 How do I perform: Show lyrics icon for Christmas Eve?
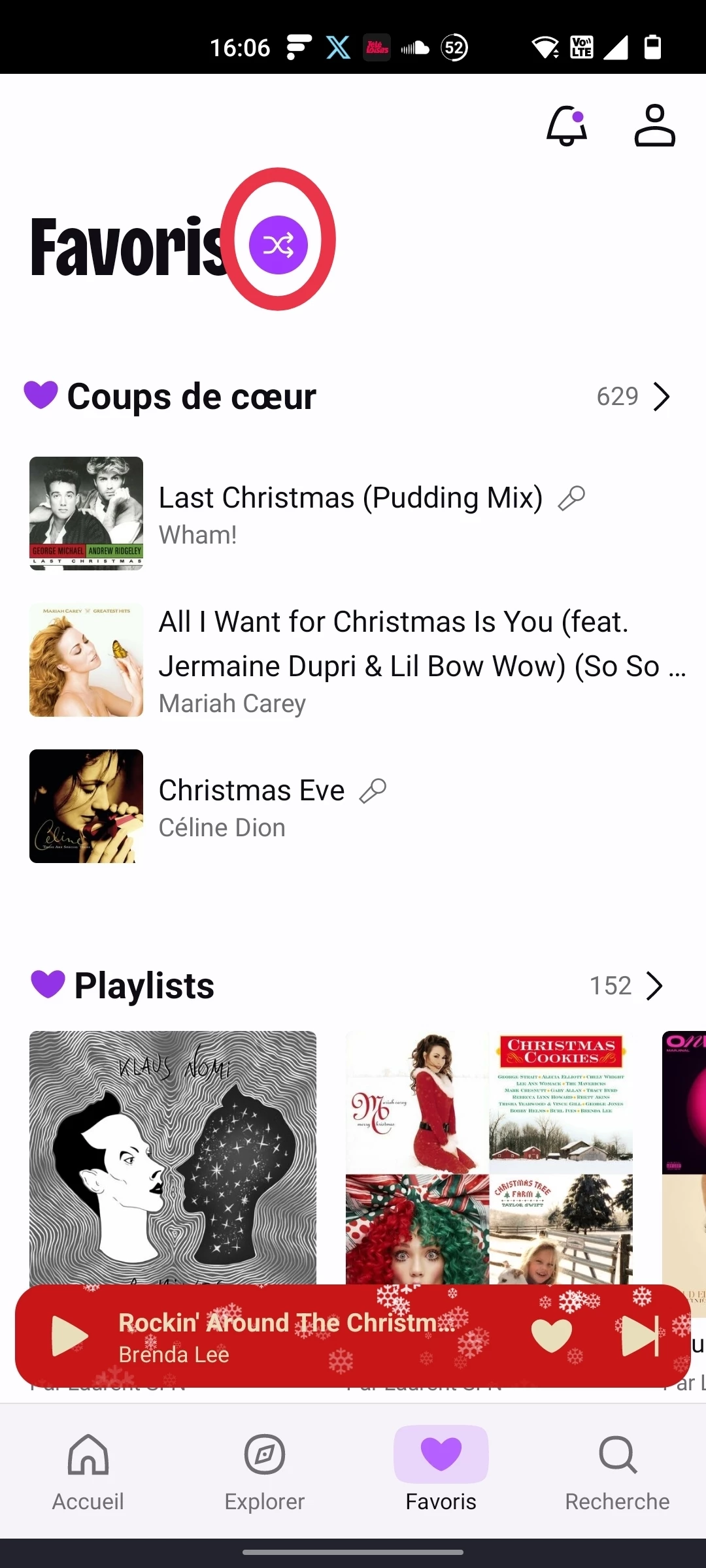pos(373,791)
